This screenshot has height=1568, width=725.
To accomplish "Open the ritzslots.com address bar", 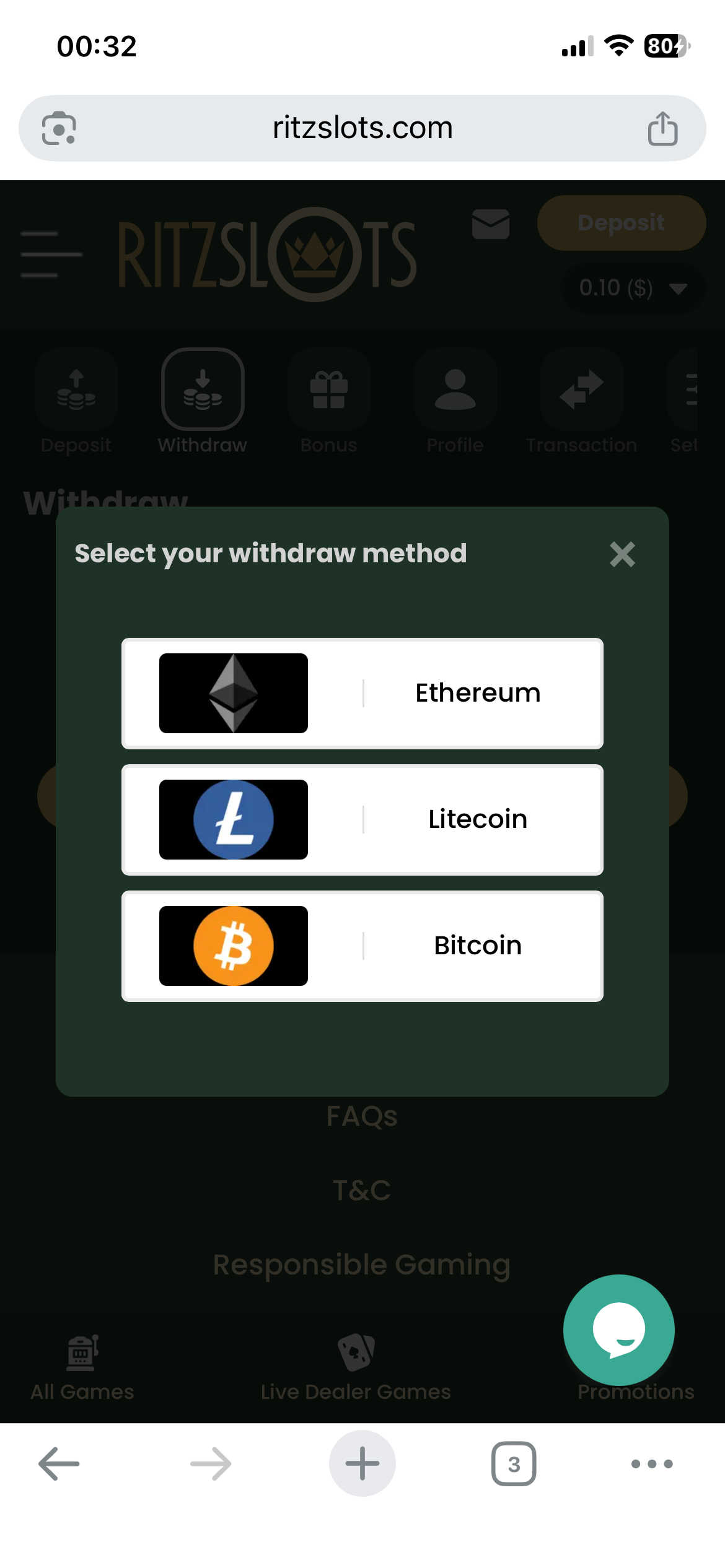I will (x=362, y=128).
